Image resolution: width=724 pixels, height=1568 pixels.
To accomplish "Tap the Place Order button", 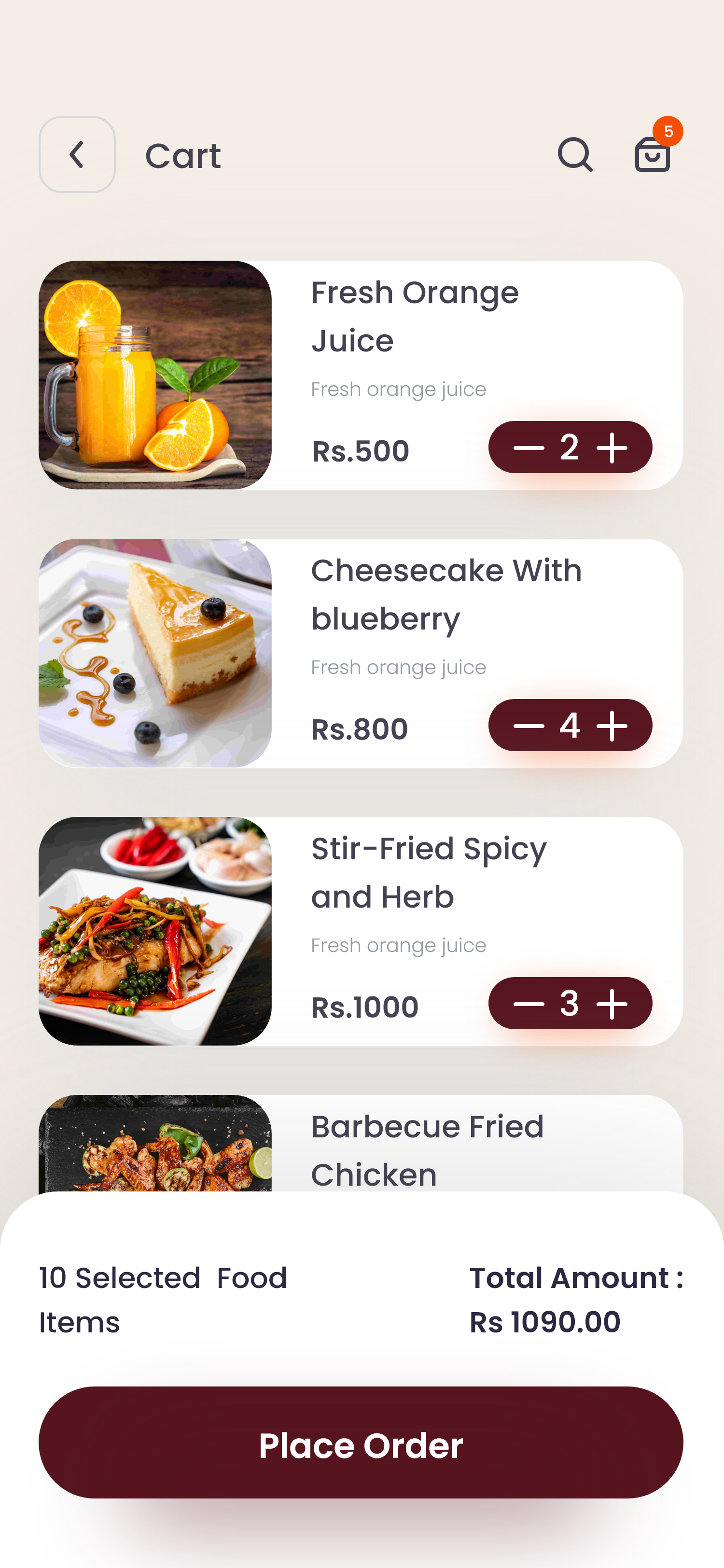I will 361,1442.
